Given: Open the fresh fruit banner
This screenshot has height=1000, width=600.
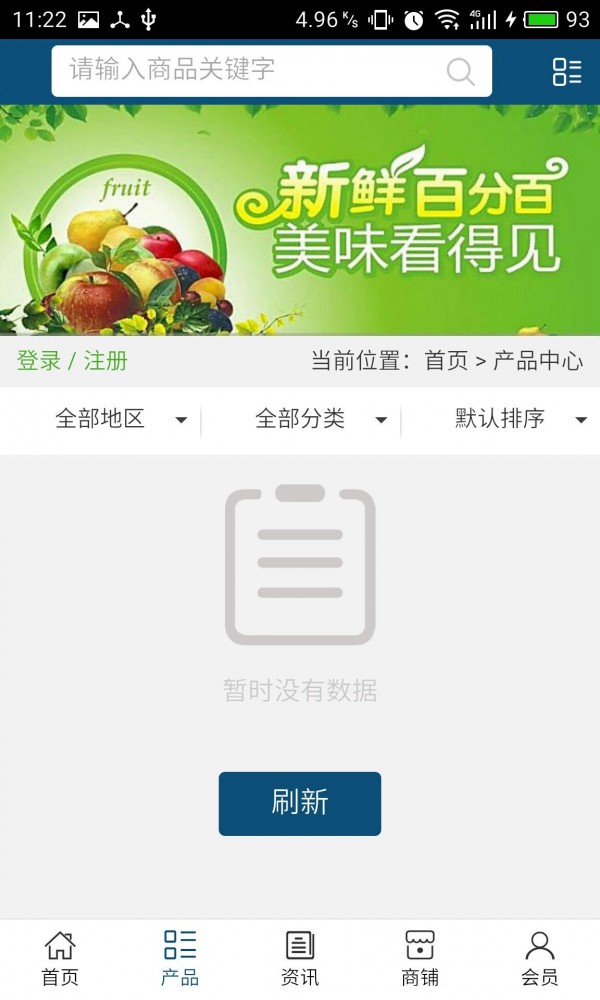Looking at the screenshot, I should coord(300,220).
